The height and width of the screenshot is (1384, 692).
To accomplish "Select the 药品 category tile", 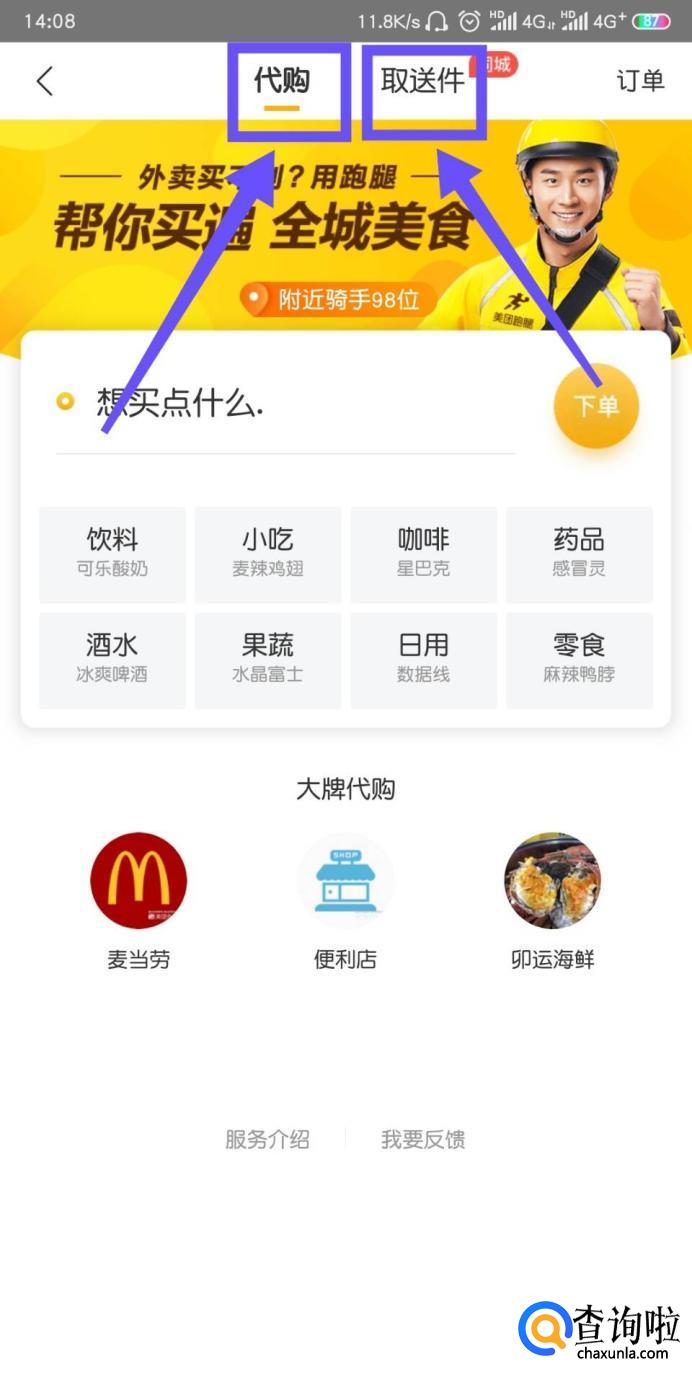I will coord(579,553).
